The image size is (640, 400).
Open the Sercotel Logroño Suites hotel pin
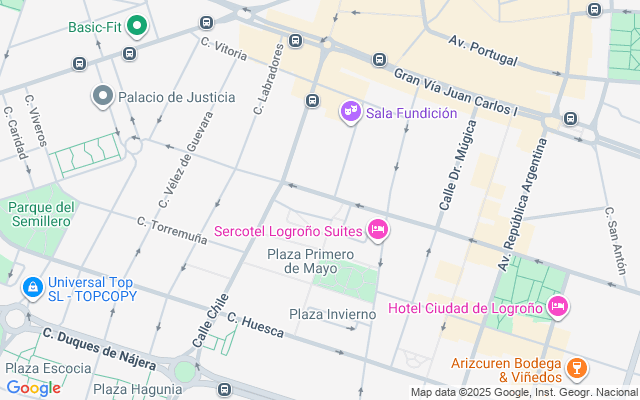[378, 232]
